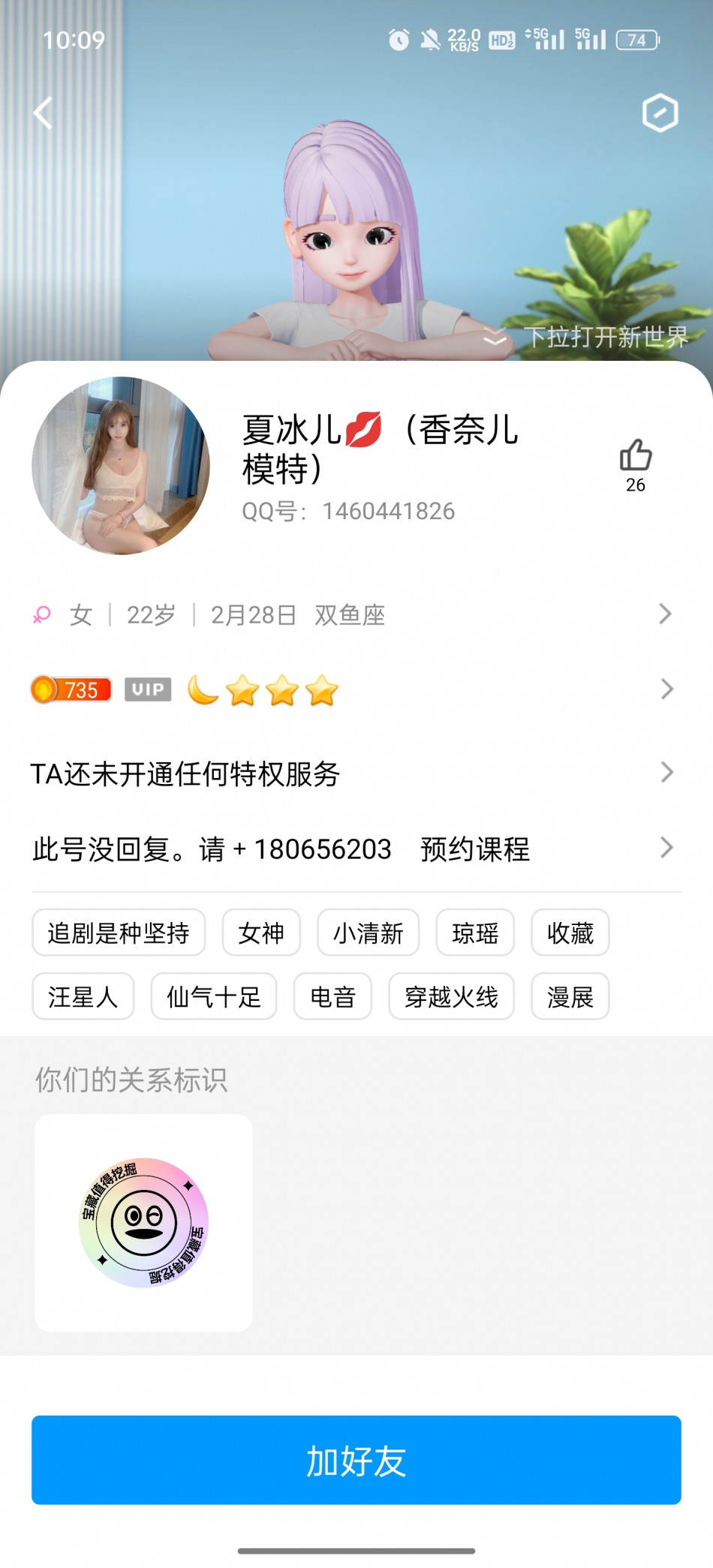Open the level 735 VIP badges row

pos(353,689)
